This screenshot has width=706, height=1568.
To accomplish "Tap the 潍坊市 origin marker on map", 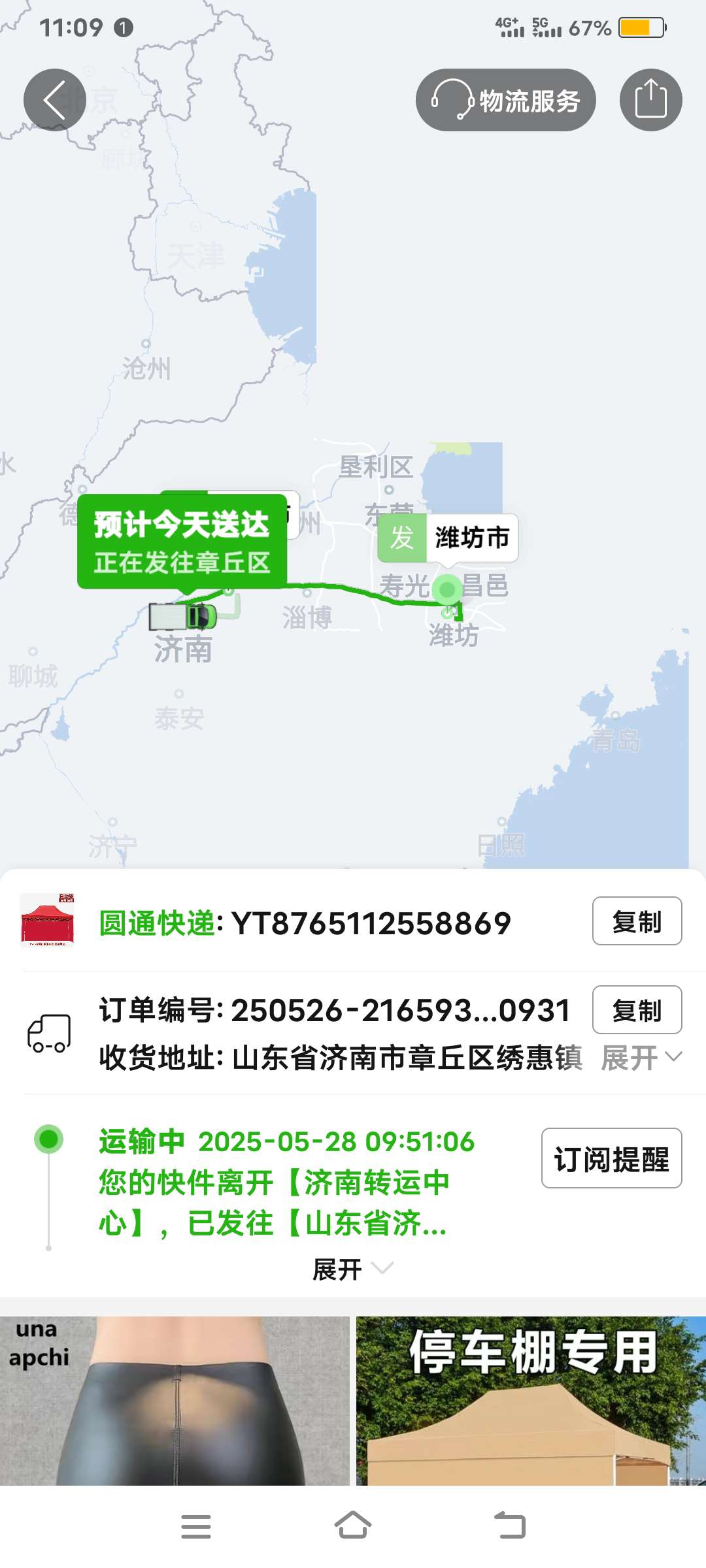I will coord(448,538).
